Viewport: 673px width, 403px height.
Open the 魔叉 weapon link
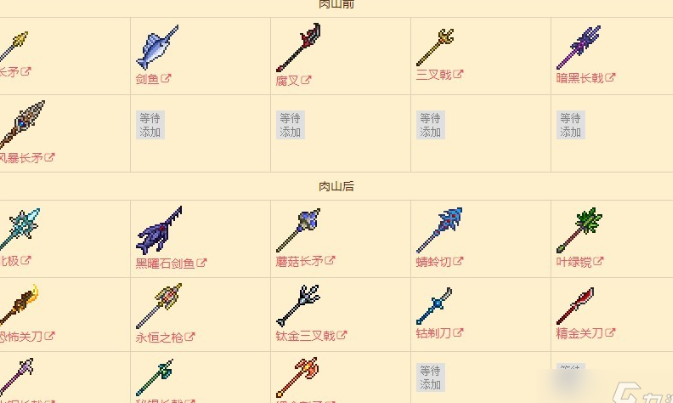point(288,79)
